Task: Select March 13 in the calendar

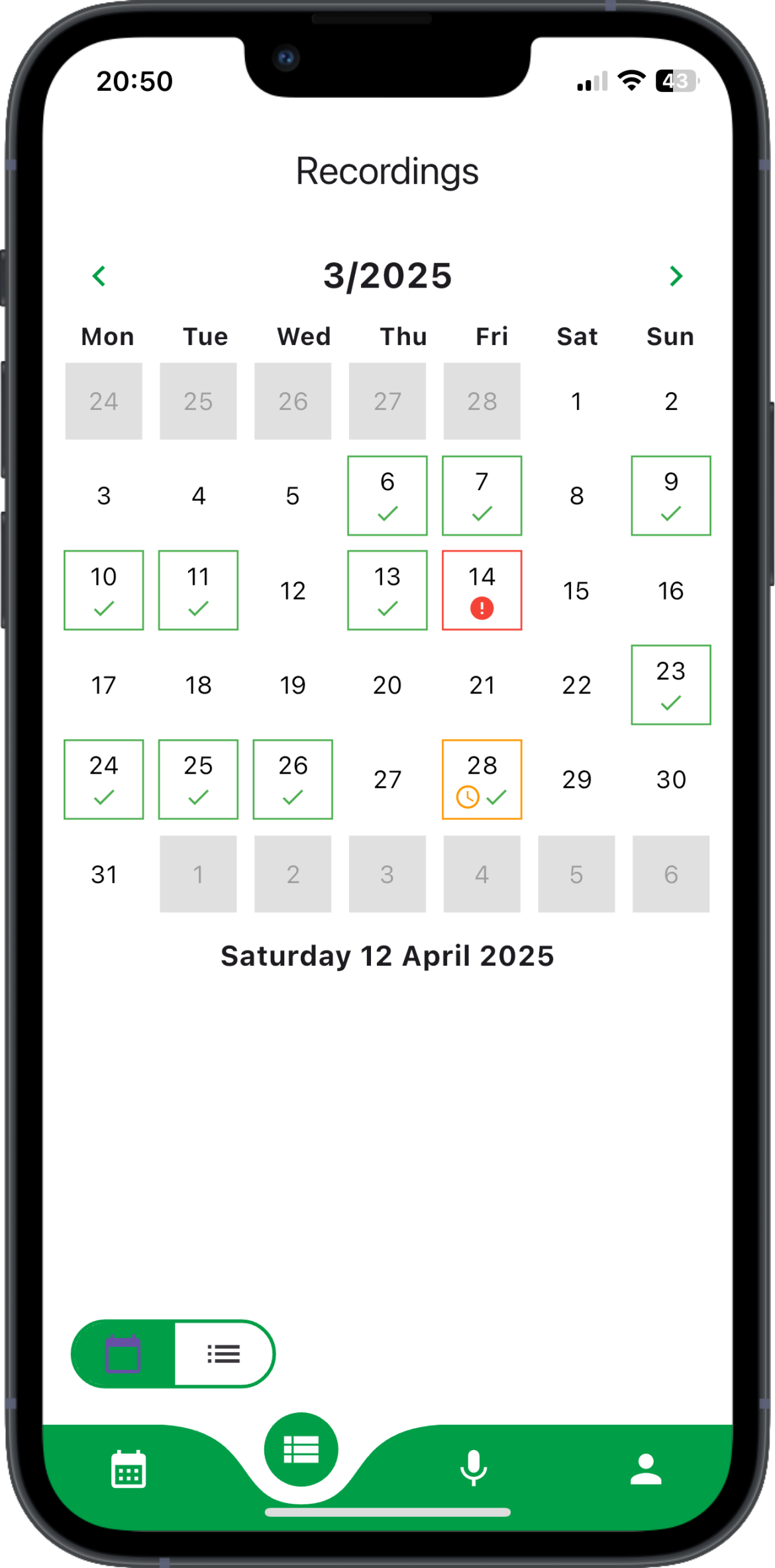Action: pyautogui.click(x=387, y=590)
